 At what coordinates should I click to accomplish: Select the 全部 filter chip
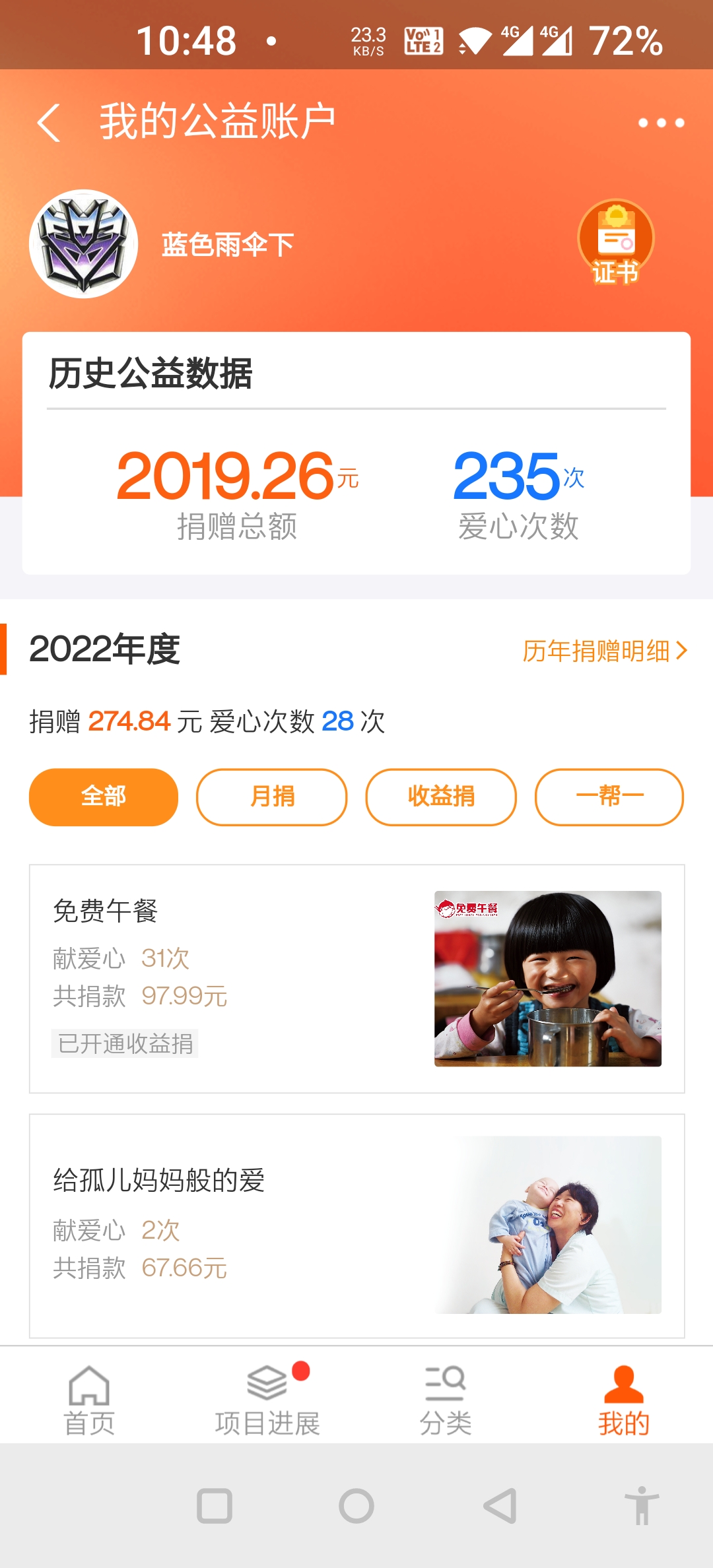coord(104,797)
